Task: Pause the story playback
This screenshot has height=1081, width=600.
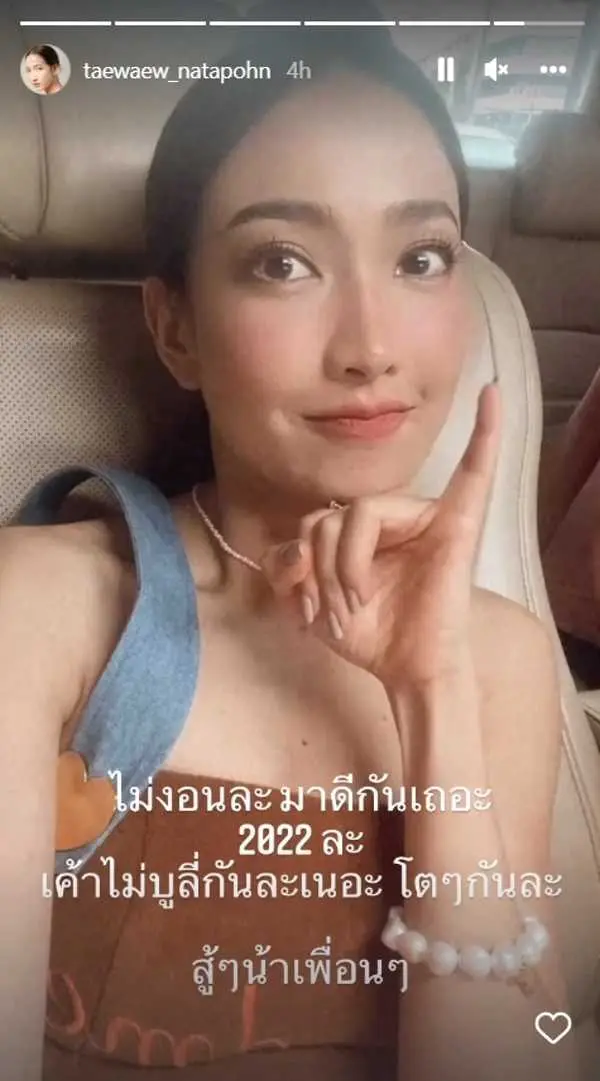Action: click(x=445, y=69)
